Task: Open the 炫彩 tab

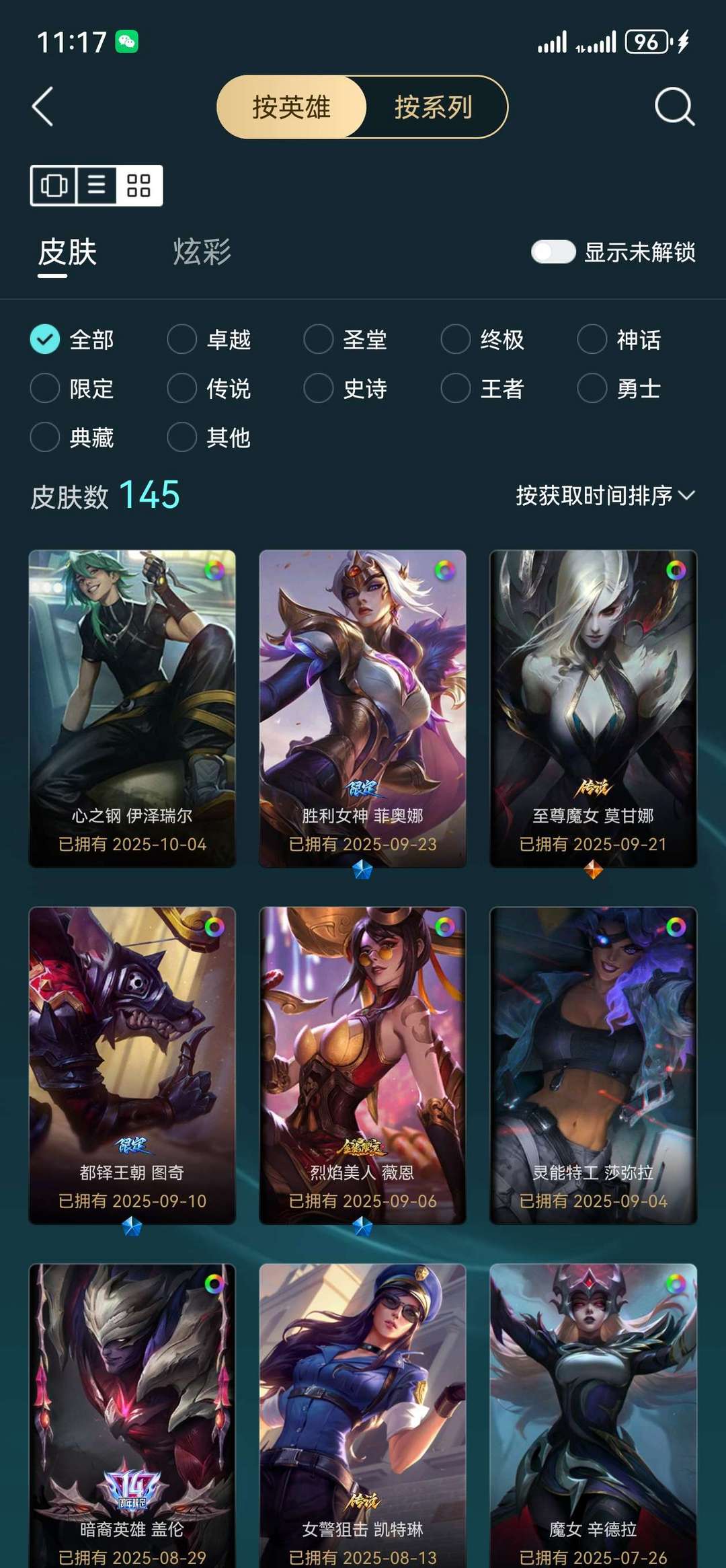Action: pos(202,252)
